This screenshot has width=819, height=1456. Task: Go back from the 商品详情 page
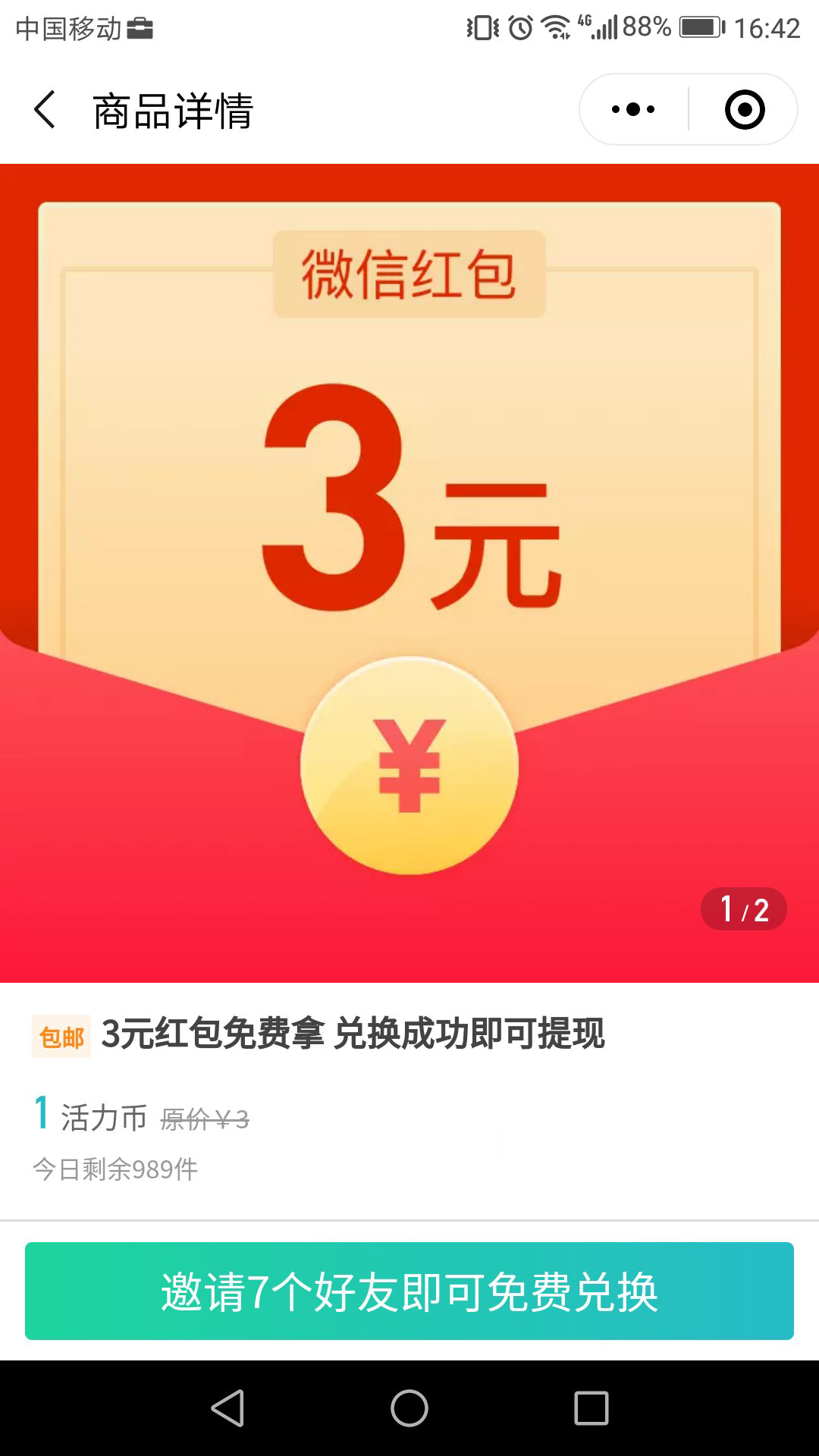click(x=45, y=110)
